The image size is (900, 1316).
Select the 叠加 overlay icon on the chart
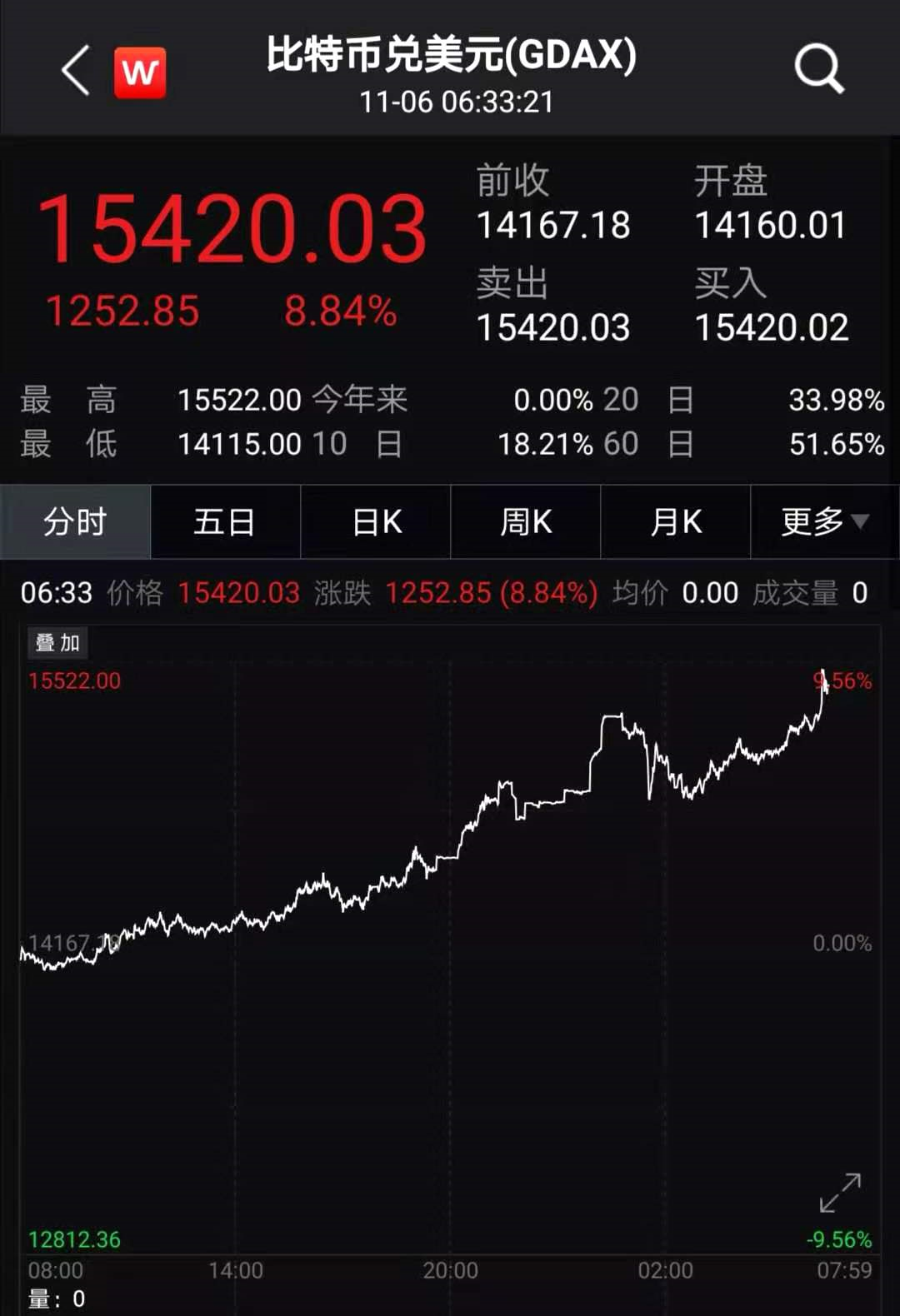(x=57, y=642)
